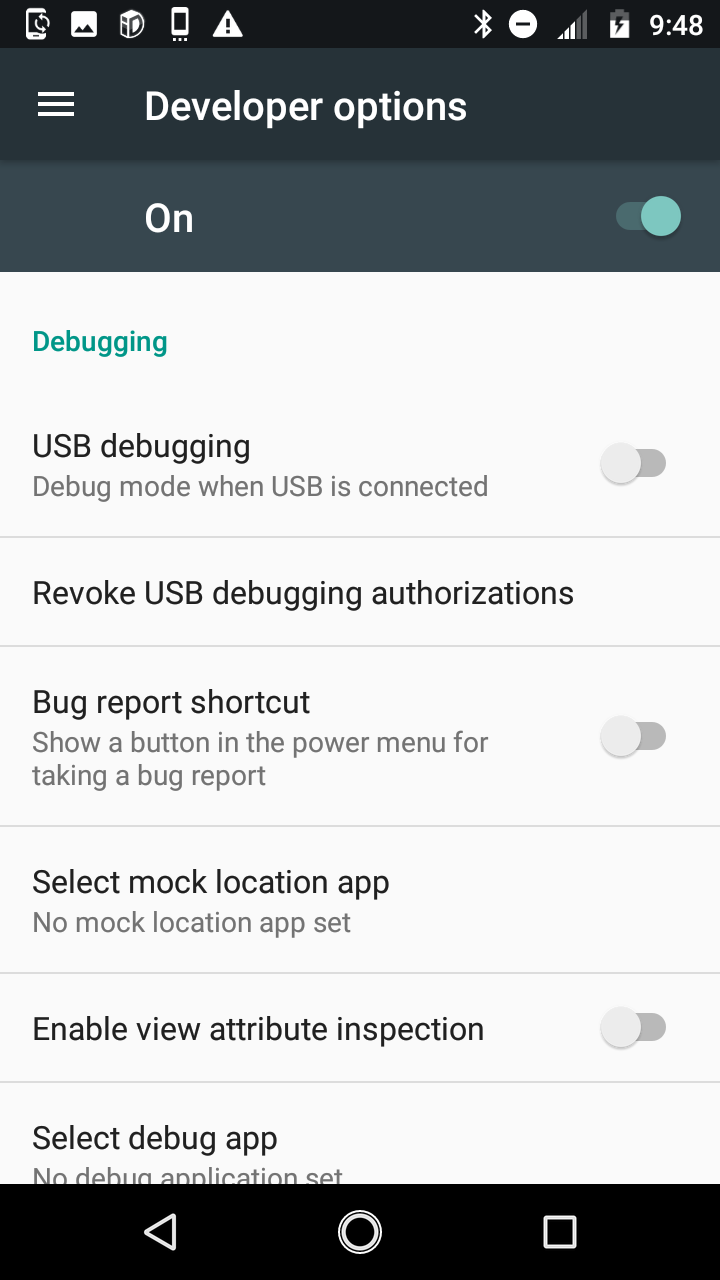Open Select mock location app
Image resolution: width=720 pixels, height=1280 pixels.
click(x=211, y=900)
